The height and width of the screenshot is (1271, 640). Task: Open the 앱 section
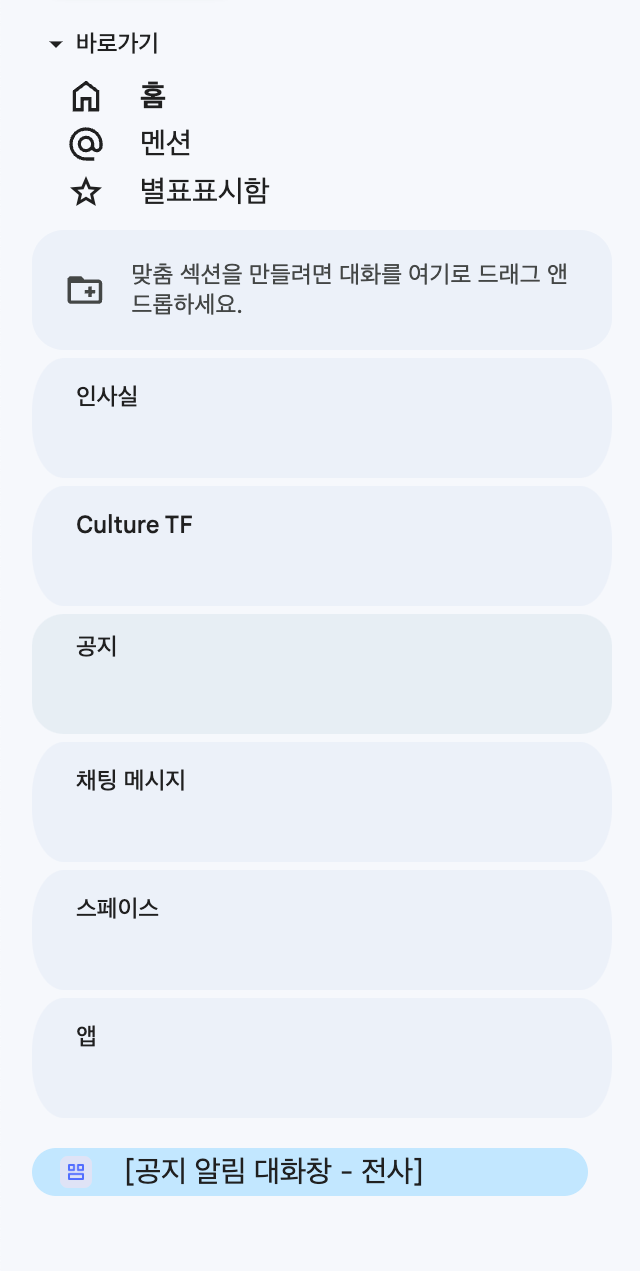click(322, 1058)
